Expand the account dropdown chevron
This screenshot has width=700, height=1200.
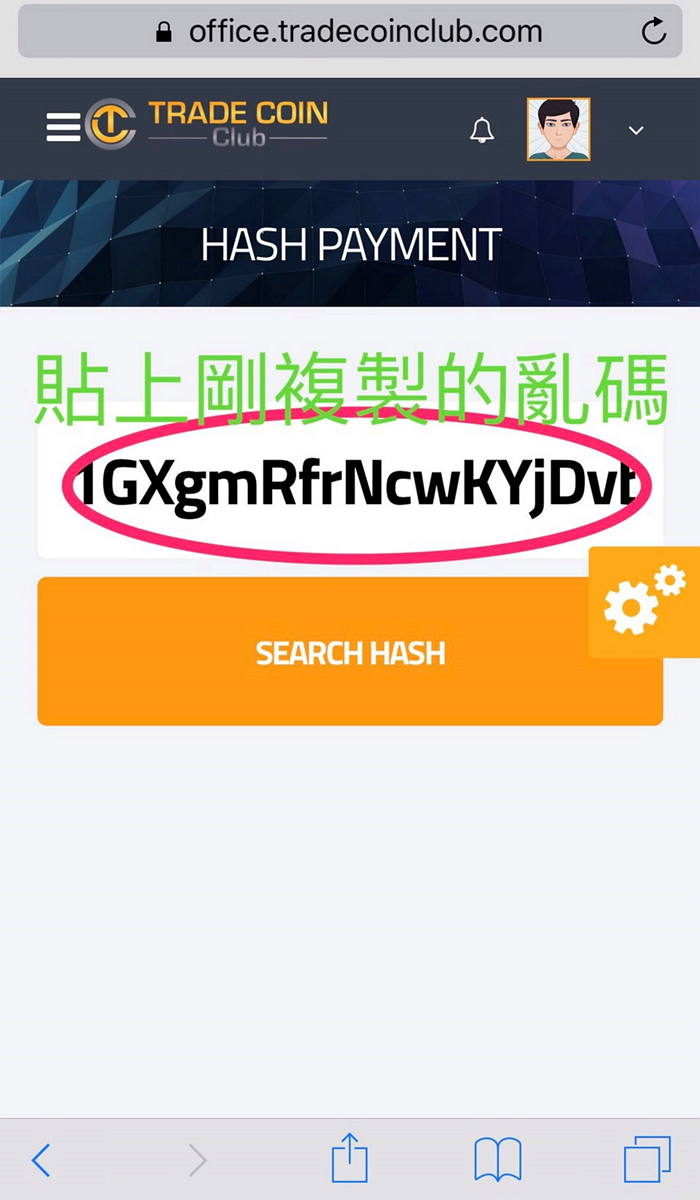pos(635,130)
